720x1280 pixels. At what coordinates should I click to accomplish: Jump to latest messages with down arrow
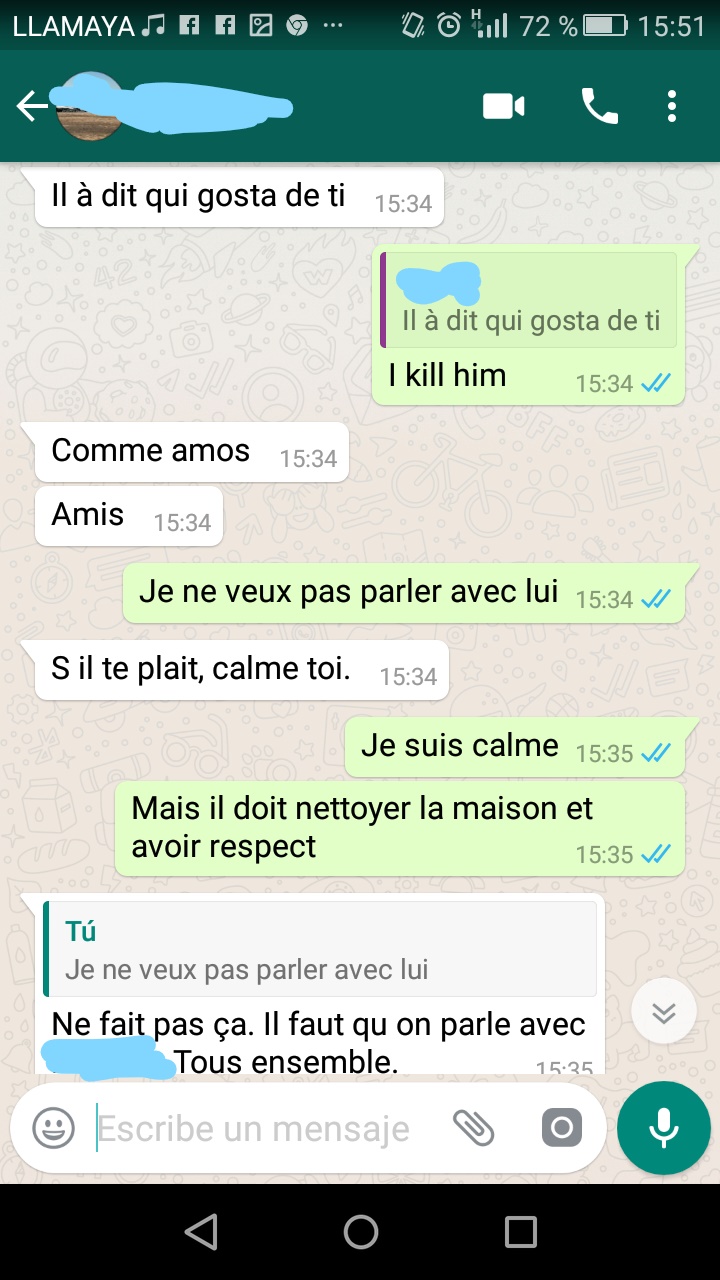coord(663,1013)
